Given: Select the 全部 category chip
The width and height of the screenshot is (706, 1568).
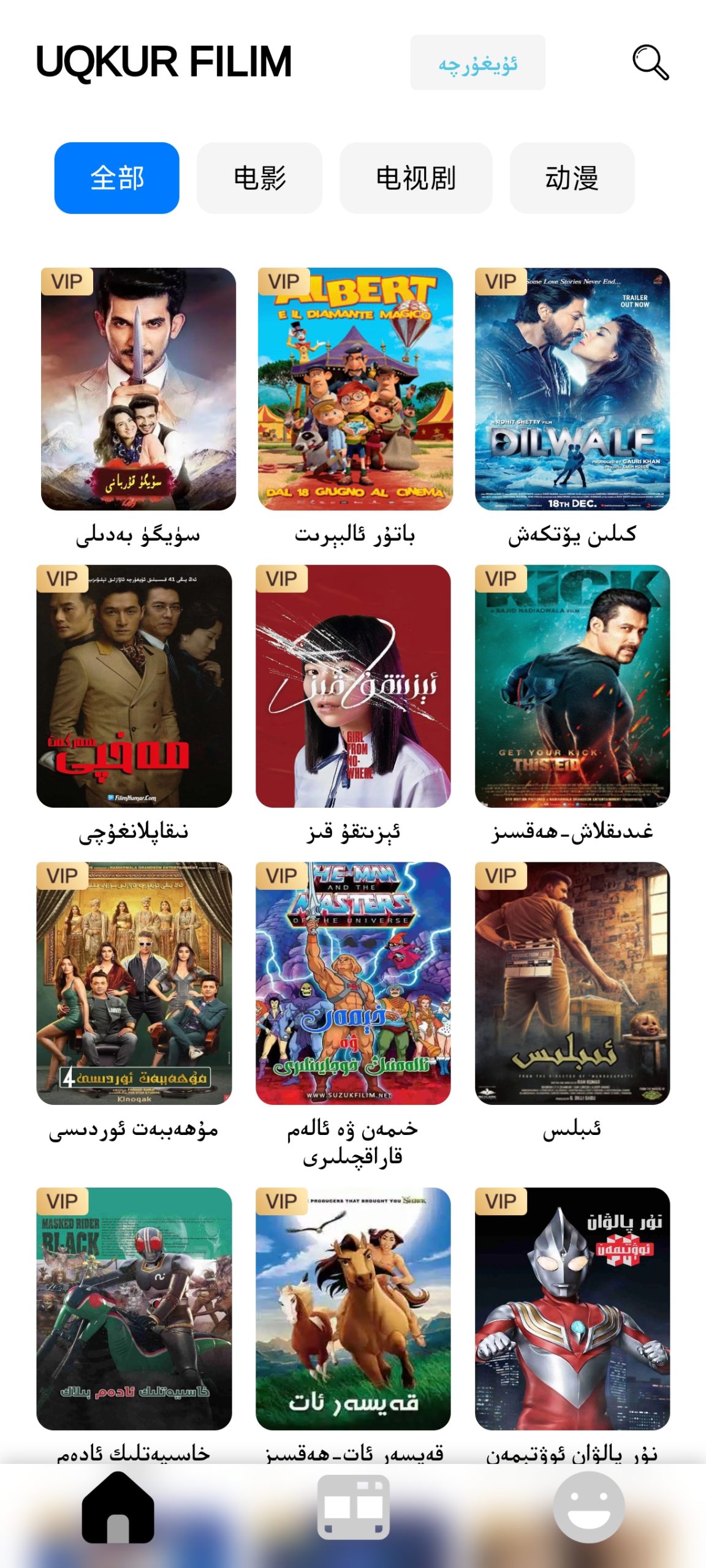Looking at the screenshot, I should (117, 178).
